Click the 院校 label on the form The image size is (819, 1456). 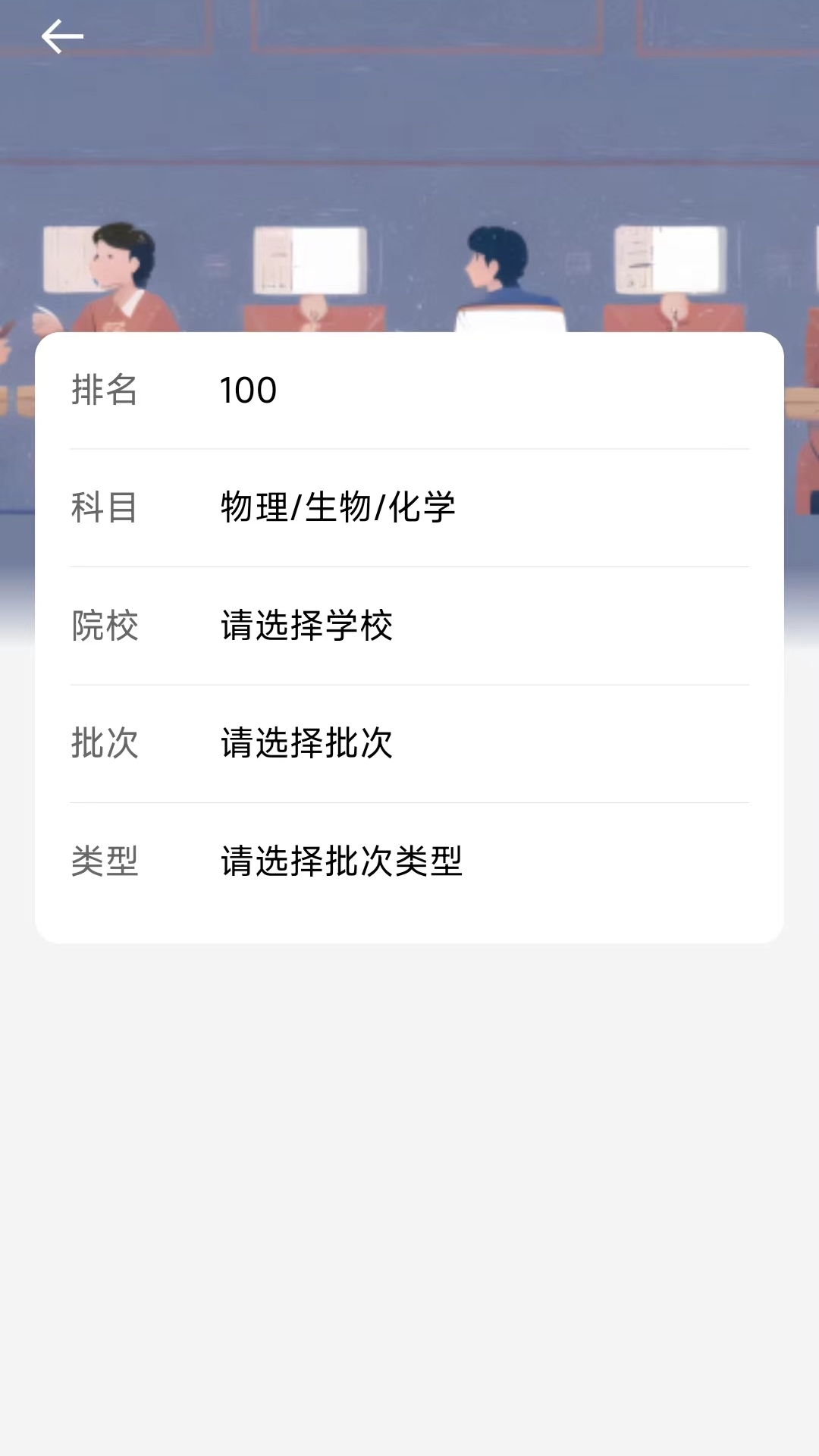[105, 628]
